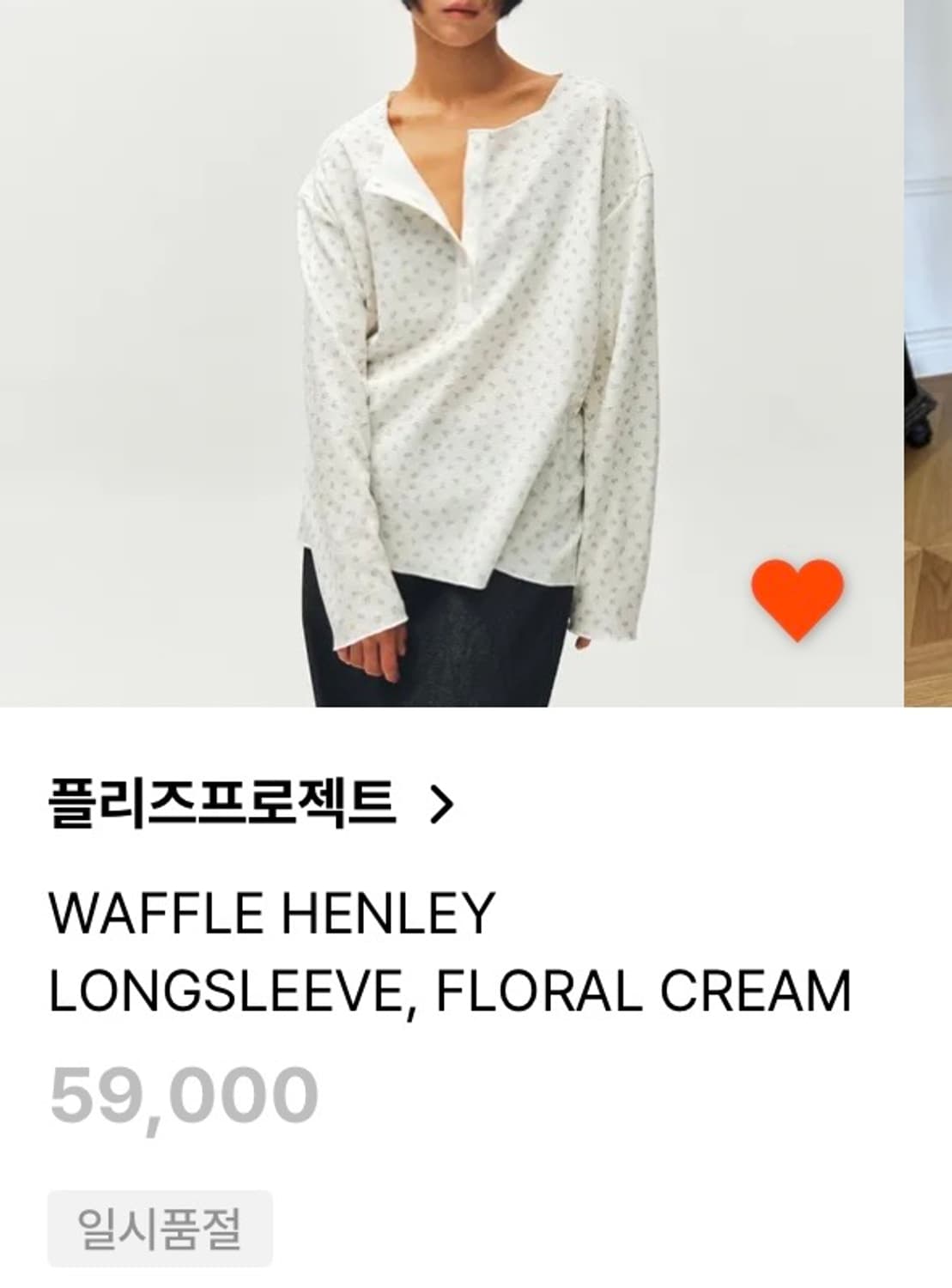Open the main product photo
952x1288 pixels.
coord(446,343)
